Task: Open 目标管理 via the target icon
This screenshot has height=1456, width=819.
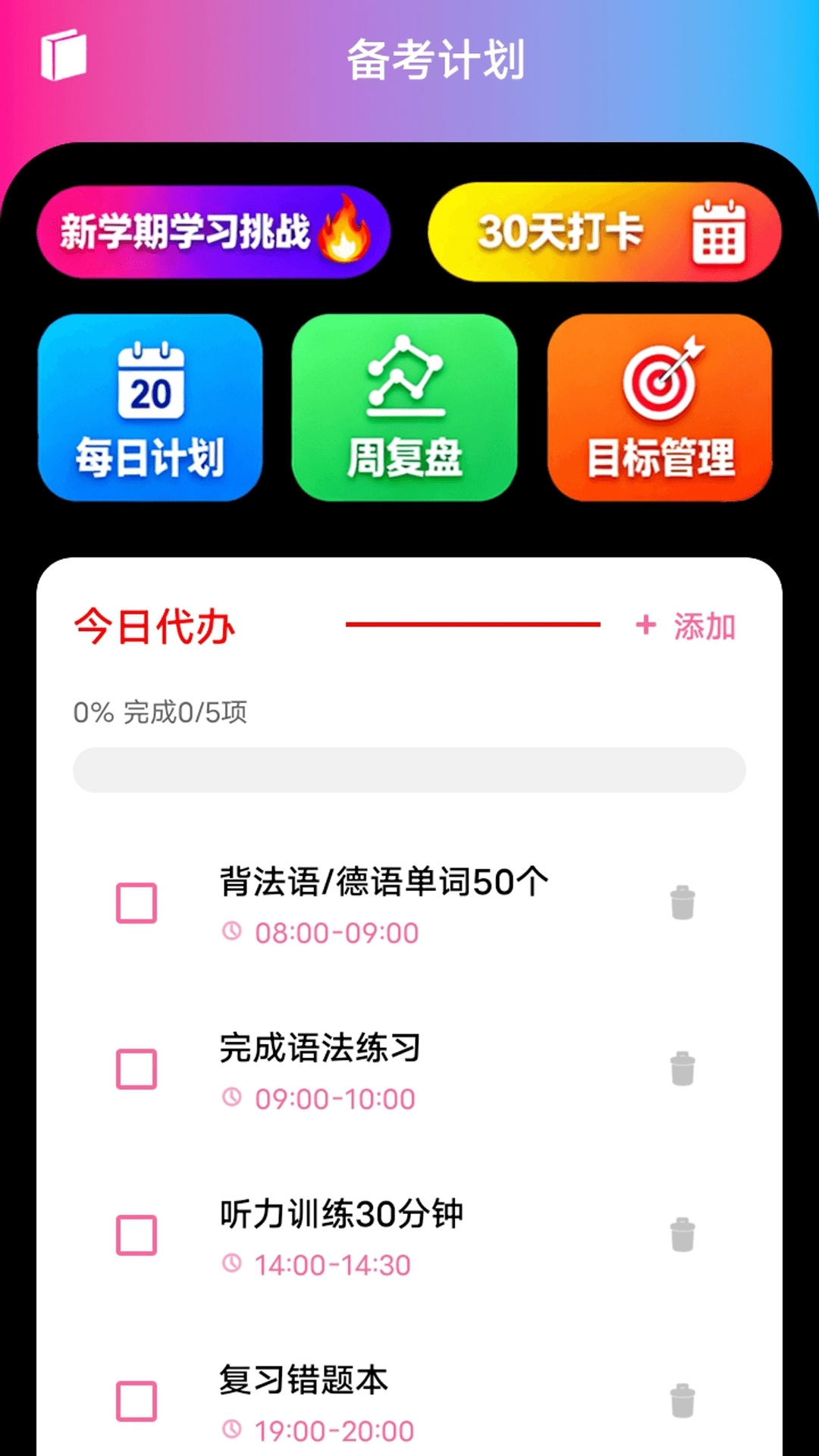Action: tap(658, 379)
